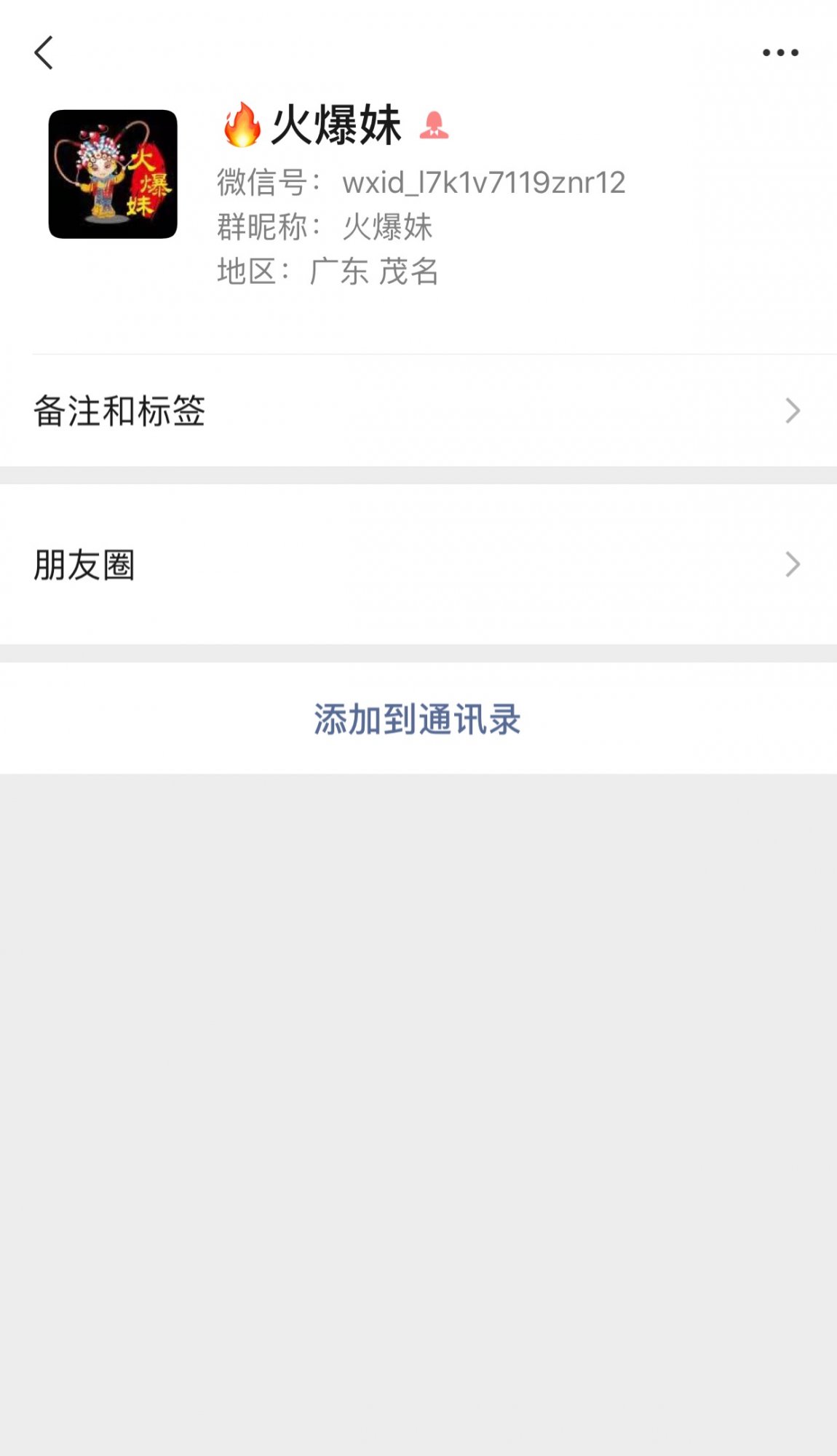837x1456 pixels.
Task: Tap 添加到通讯录 to add contact
Action: click(418, 719)
